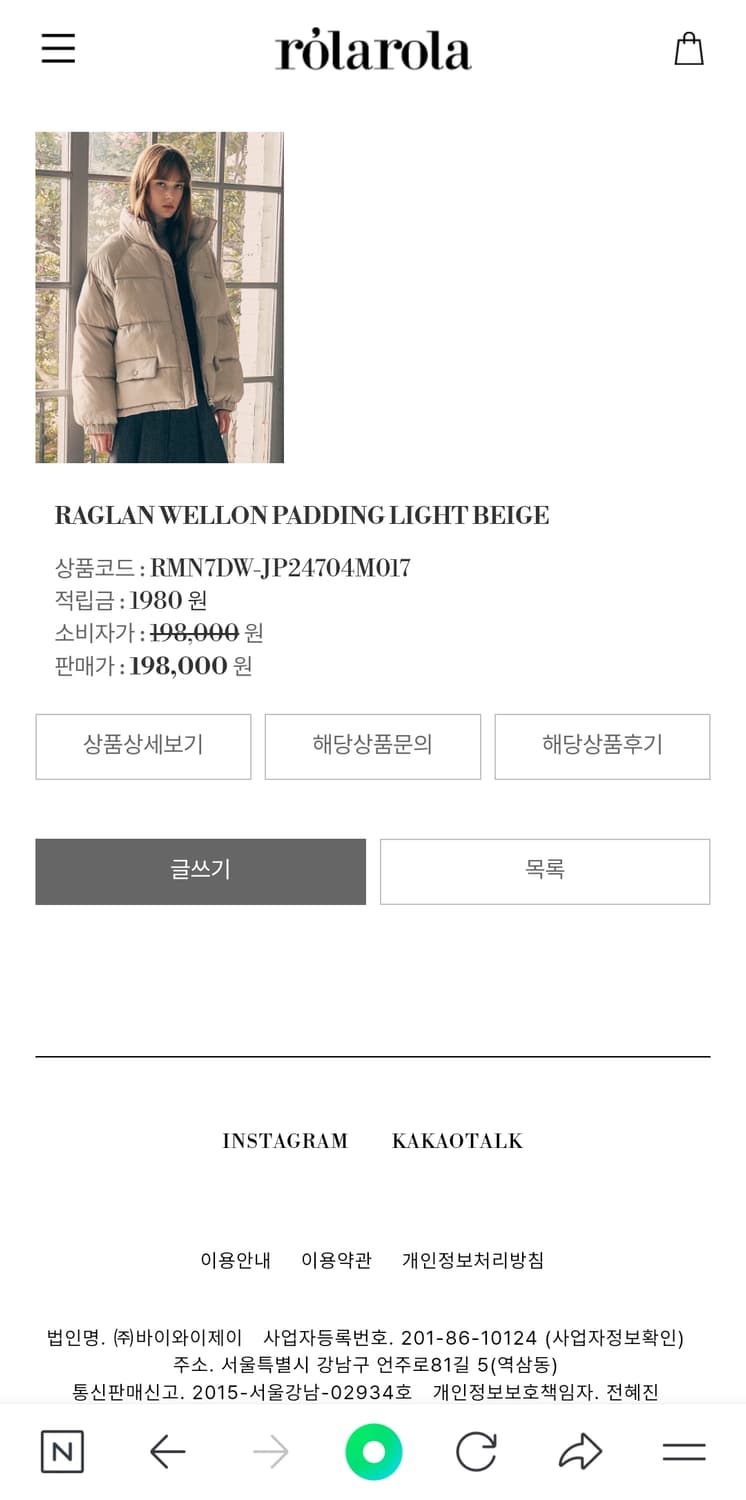Share this page using the share icon
Screen dimensions: 746x1500
[580, 1452]
